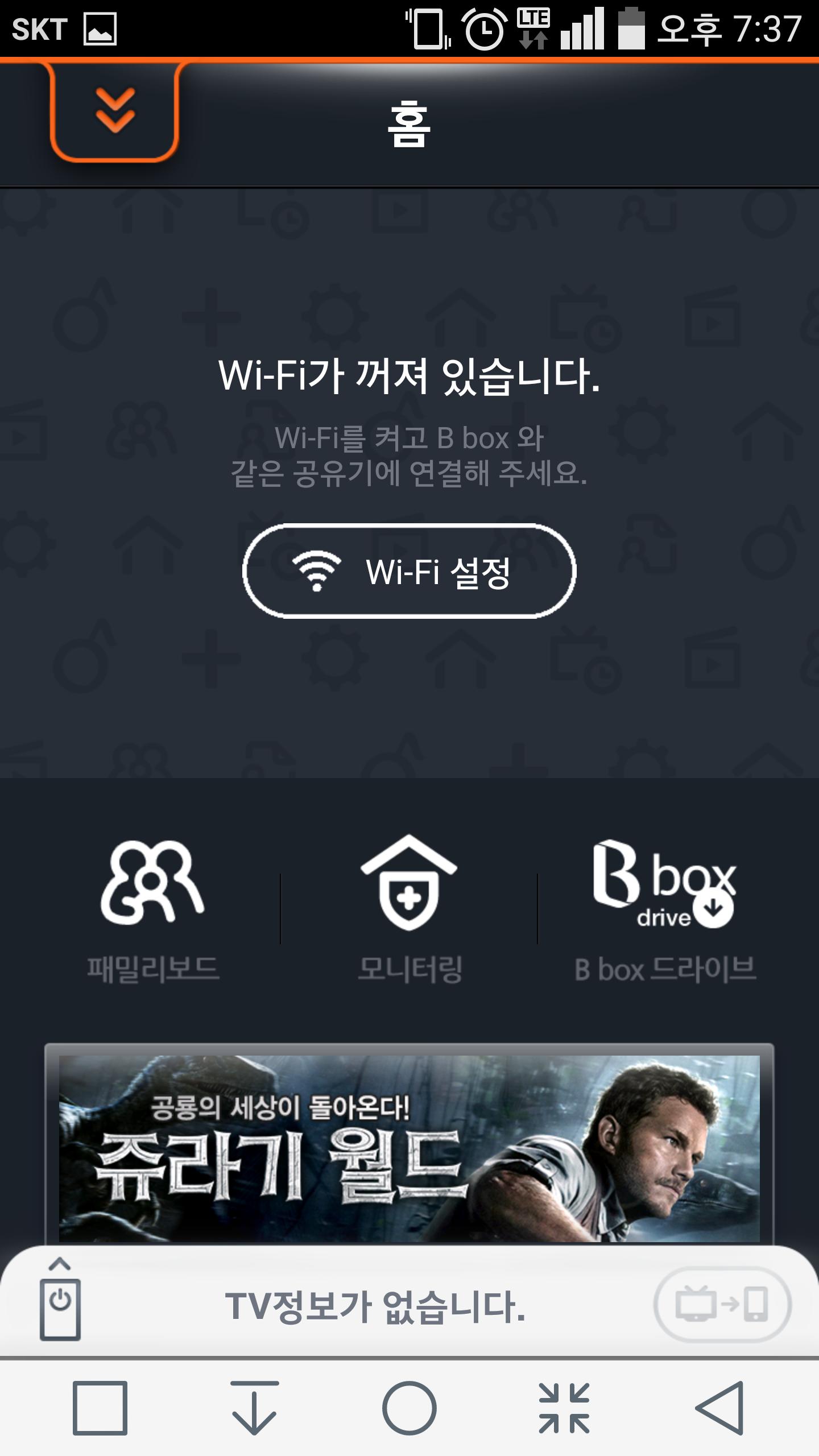
Task: Open recent apps square button
Action: (100, 1408)
